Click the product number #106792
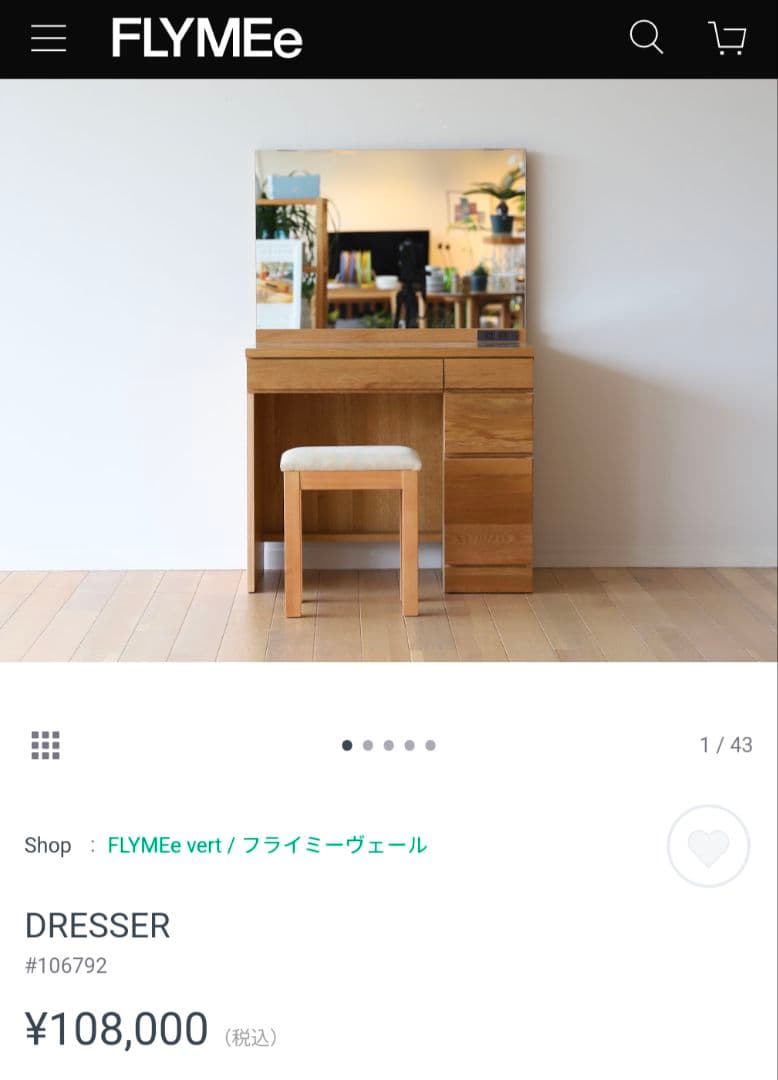Image resolution: width=778 pixels, height=1080 pixels. click(64, 966)
